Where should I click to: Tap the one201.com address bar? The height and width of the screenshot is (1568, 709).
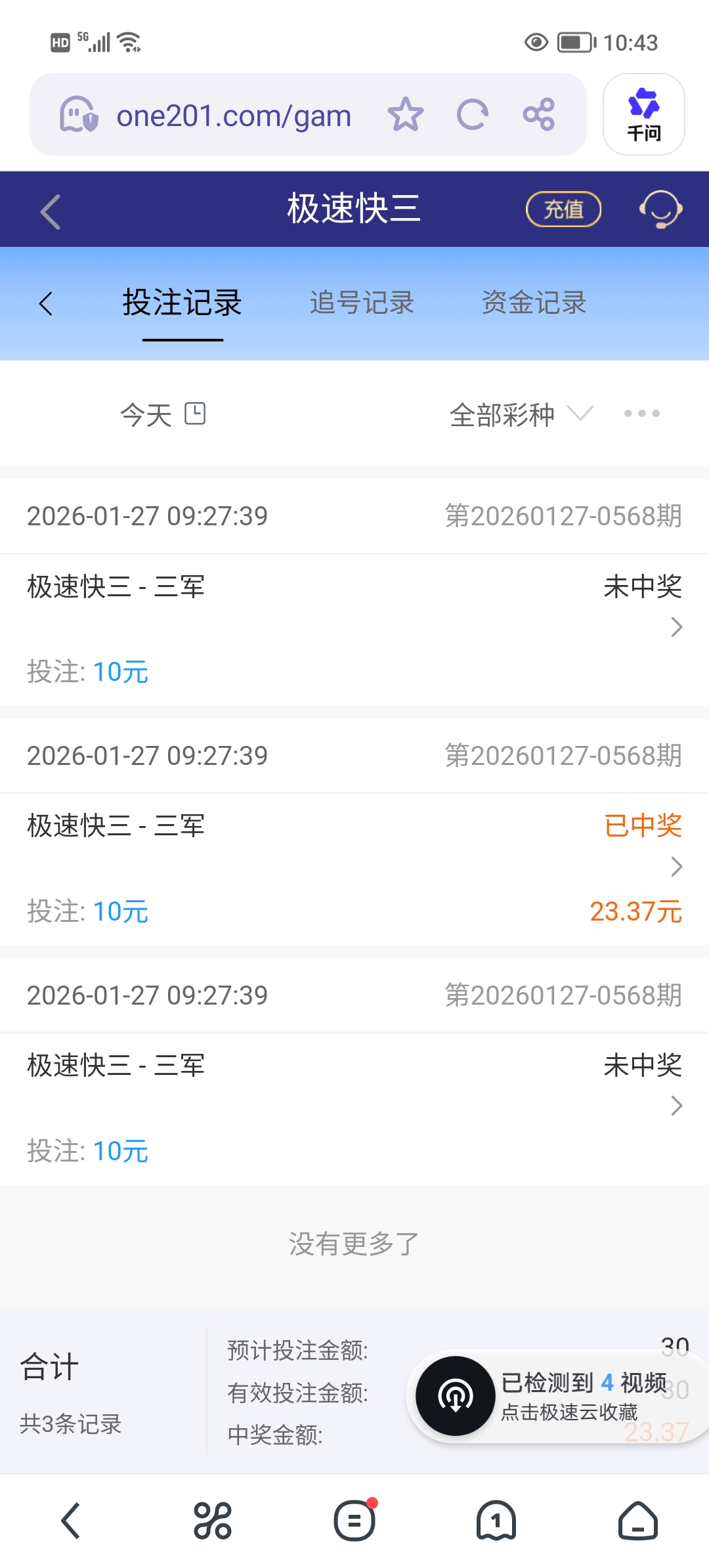click(233, 115)
